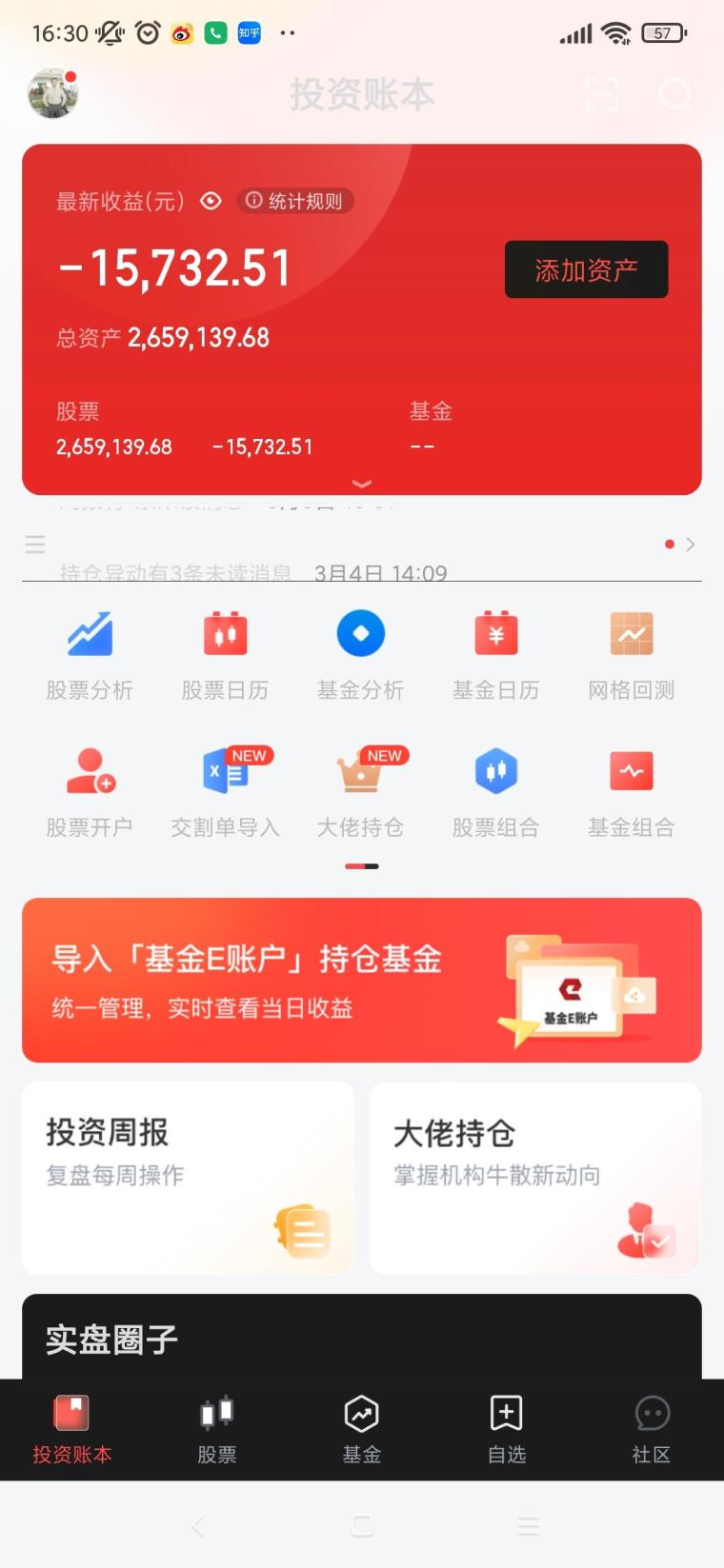Image resolution: width=724 pixels, height=1568 pixels.
Task: Open the 股票分析 (Stock Analysis) tool
Action: coord(90,654)
